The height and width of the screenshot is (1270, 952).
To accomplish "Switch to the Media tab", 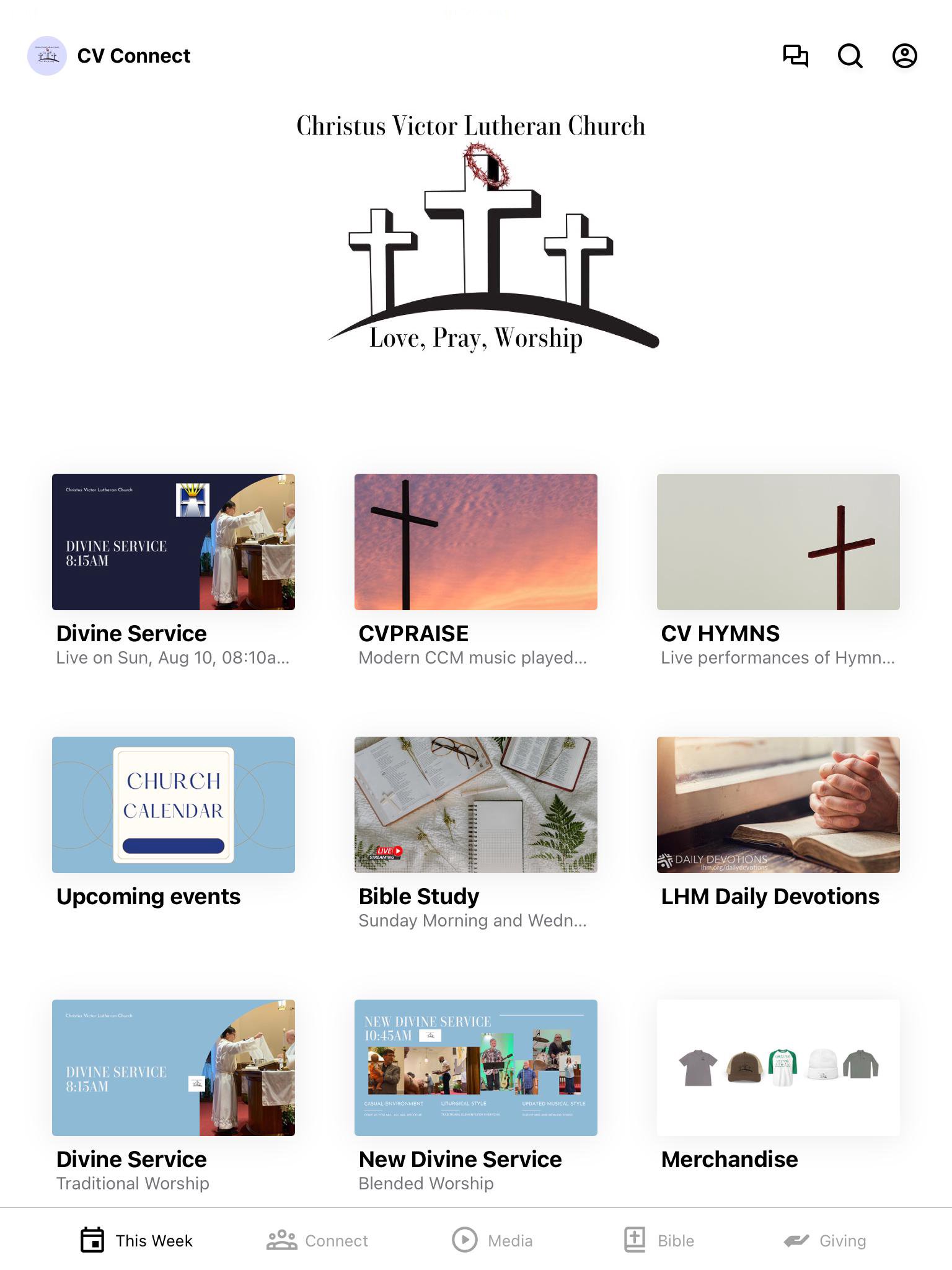I will (493, 1240).
